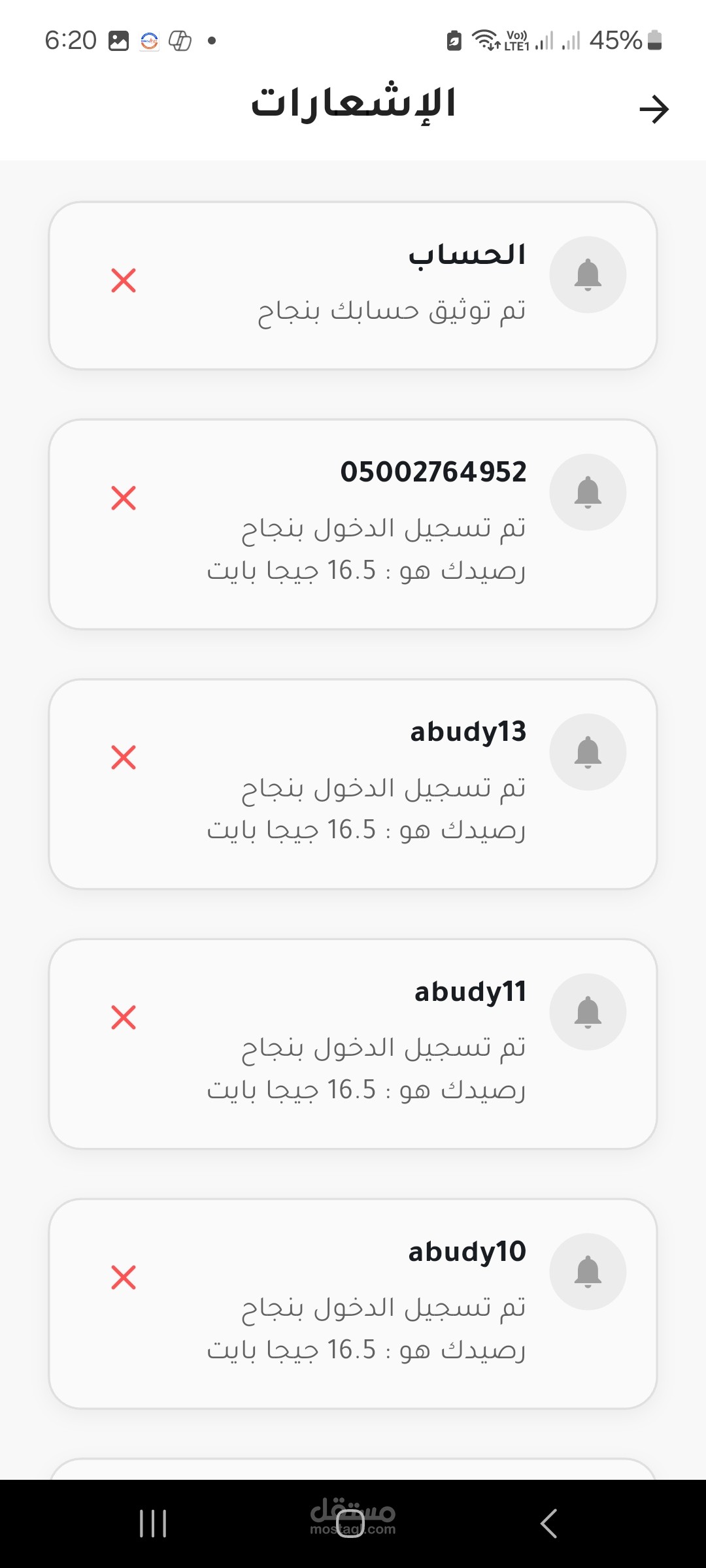Remove the abudy13 notification
Screen dimensions: 706x1568
(x=124, y=757)
